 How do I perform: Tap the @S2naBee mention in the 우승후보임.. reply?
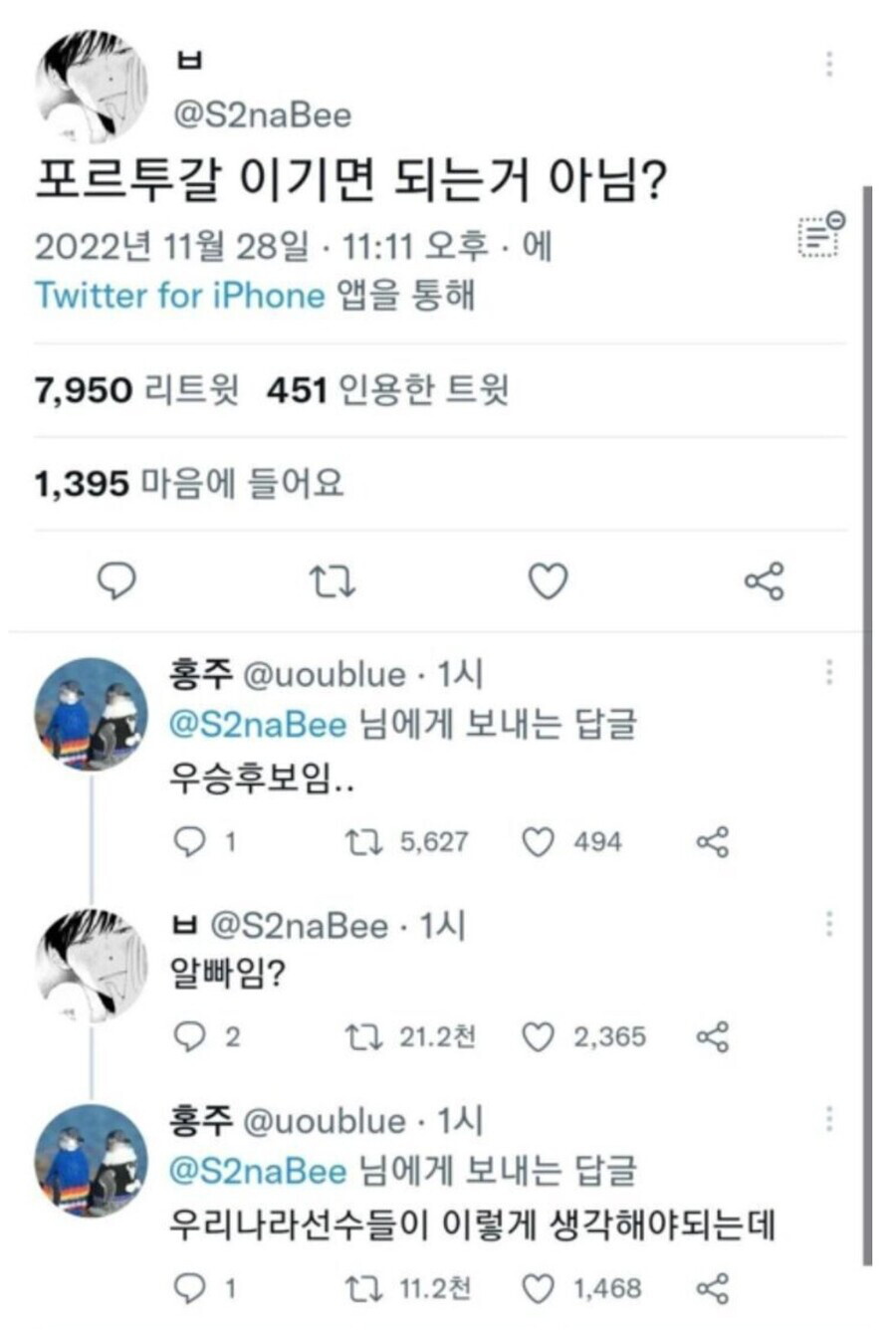point(258,725)
